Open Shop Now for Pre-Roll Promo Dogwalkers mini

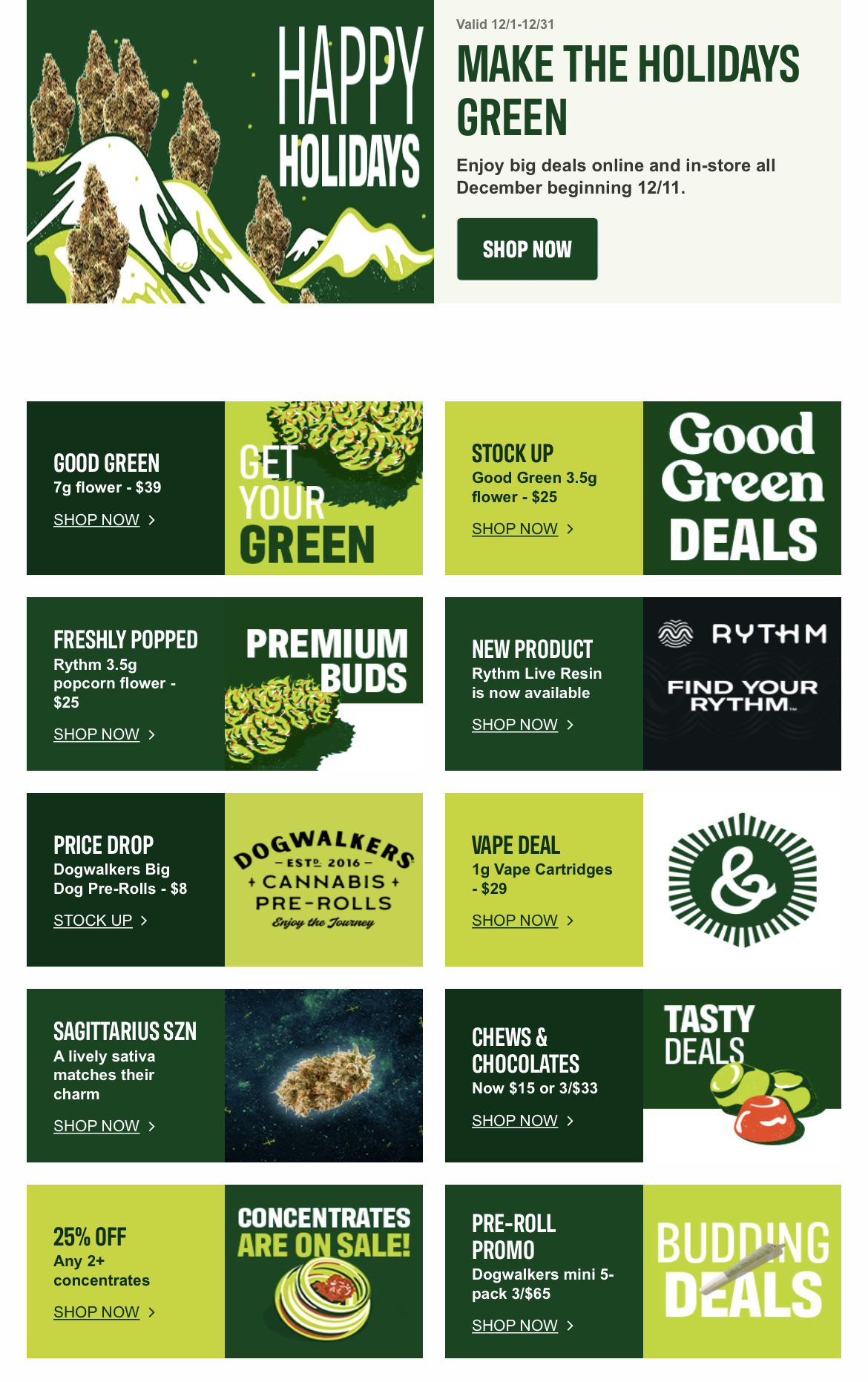tap(515, 1326)
